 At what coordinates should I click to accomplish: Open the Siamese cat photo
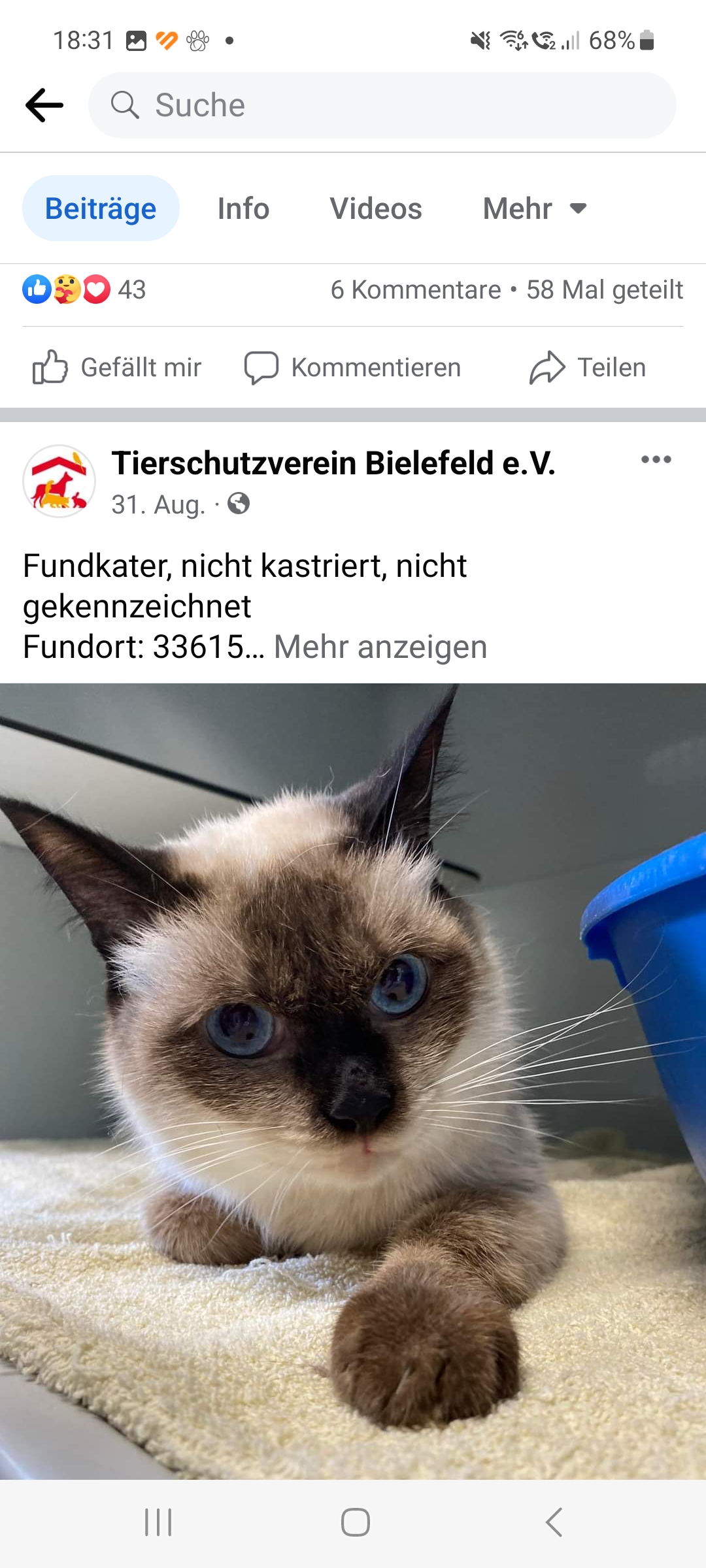pos(353,1081)
